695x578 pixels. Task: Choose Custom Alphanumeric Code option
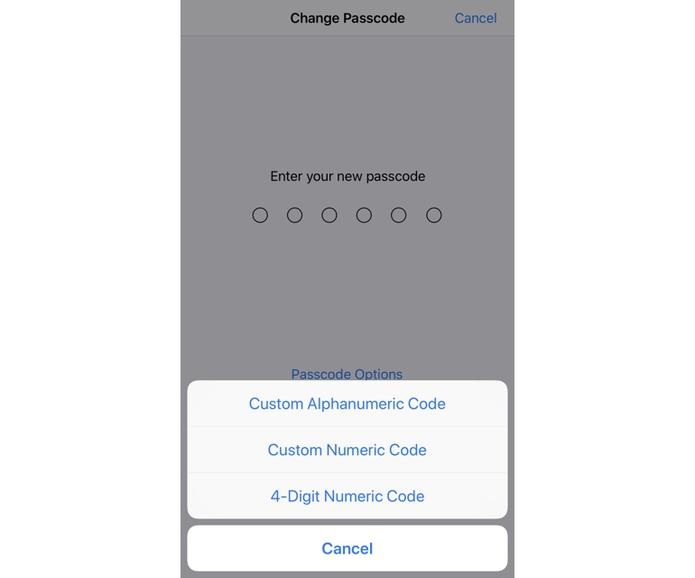[347, 404]
